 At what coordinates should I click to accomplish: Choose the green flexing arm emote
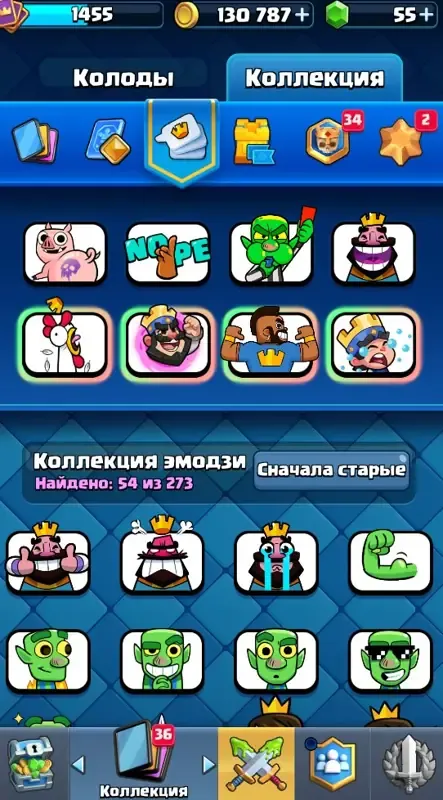coord(391,562)
